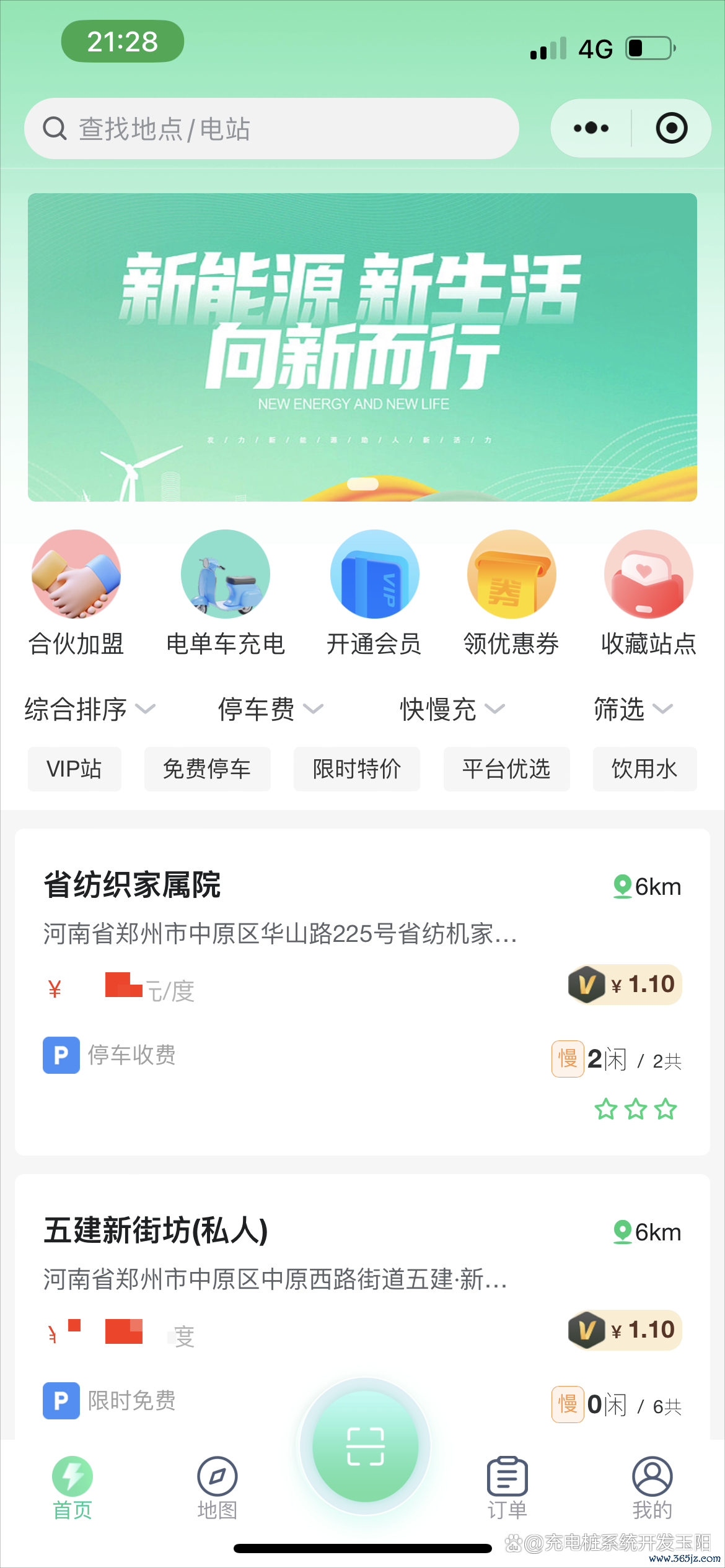
Task: Expand the 快慢充 filter dropdown
Action: (x=452, y=709)
